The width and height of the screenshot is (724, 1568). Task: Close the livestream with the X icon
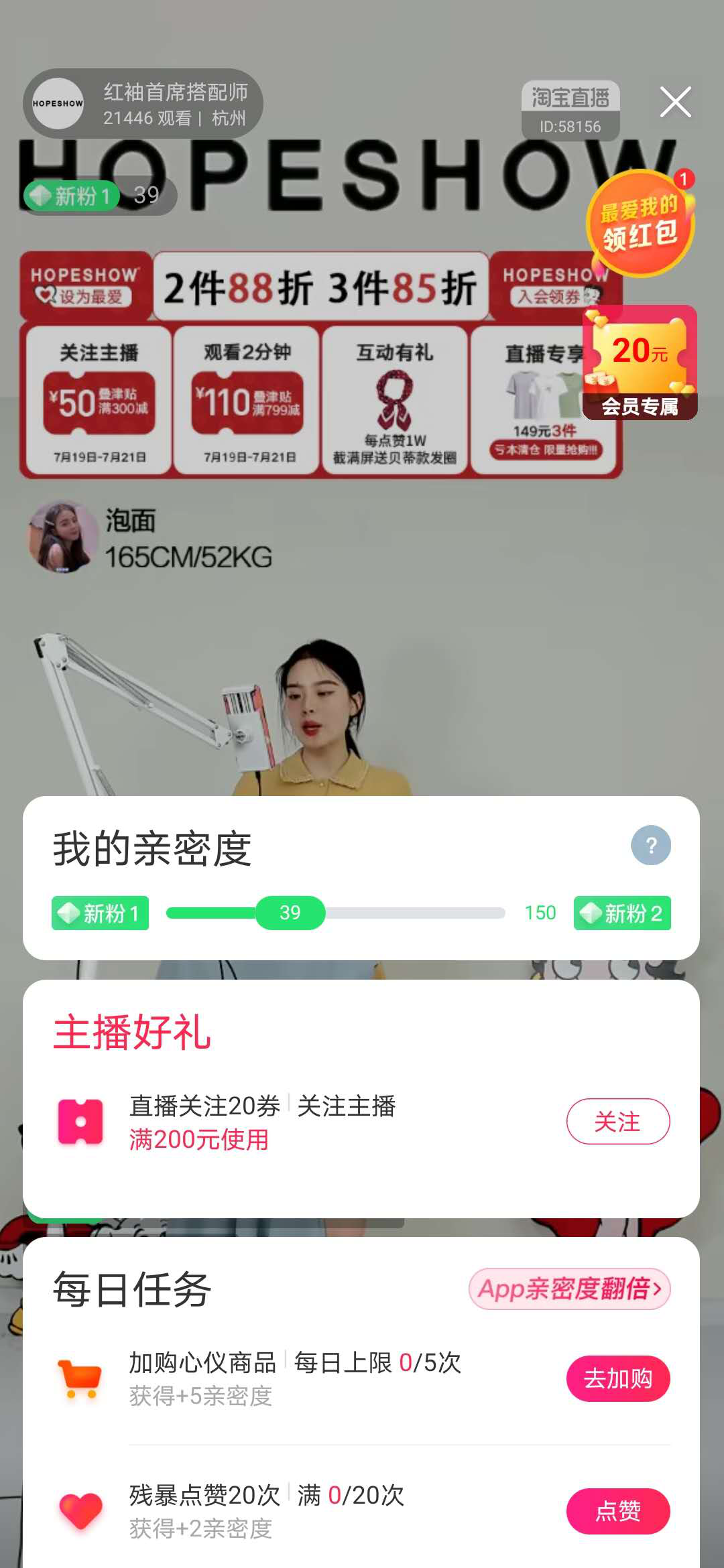[x=675, y=103]
